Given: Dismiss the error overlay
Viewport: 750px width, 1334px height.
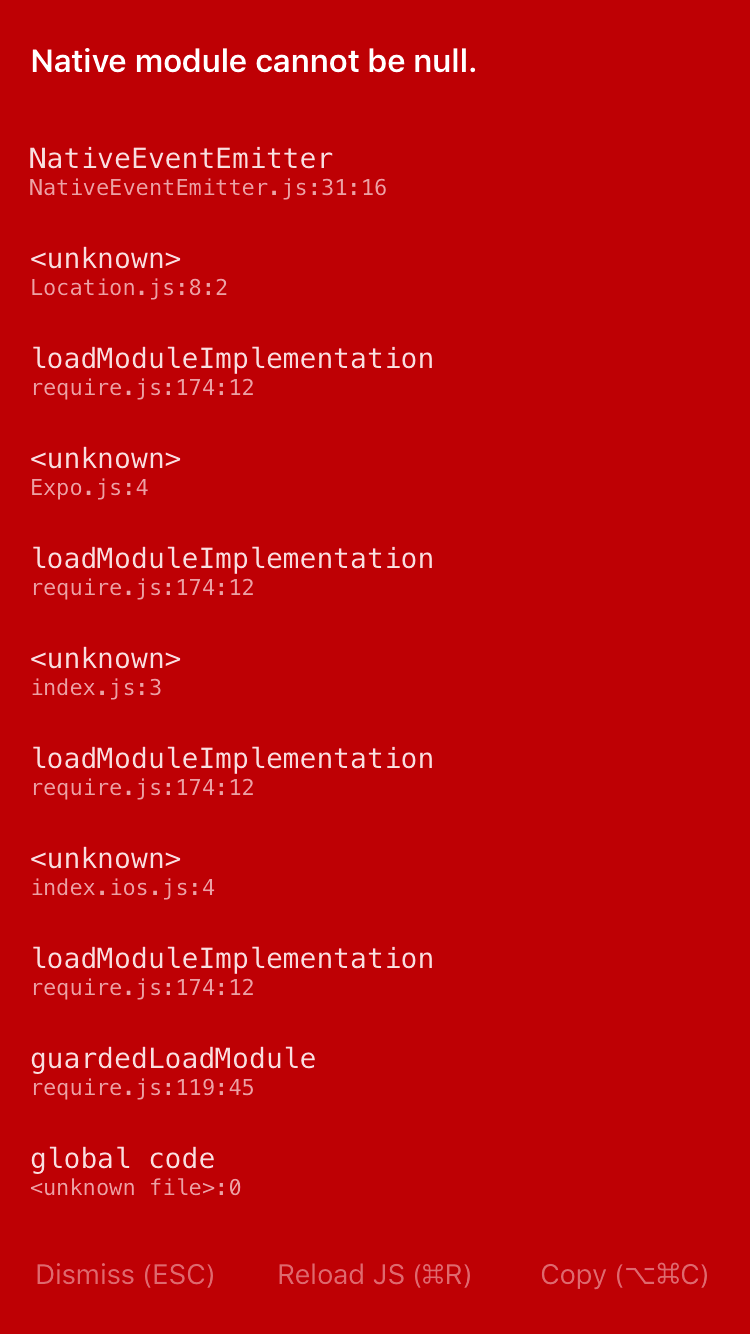Looking at the screenshot, I should 124,1274.
